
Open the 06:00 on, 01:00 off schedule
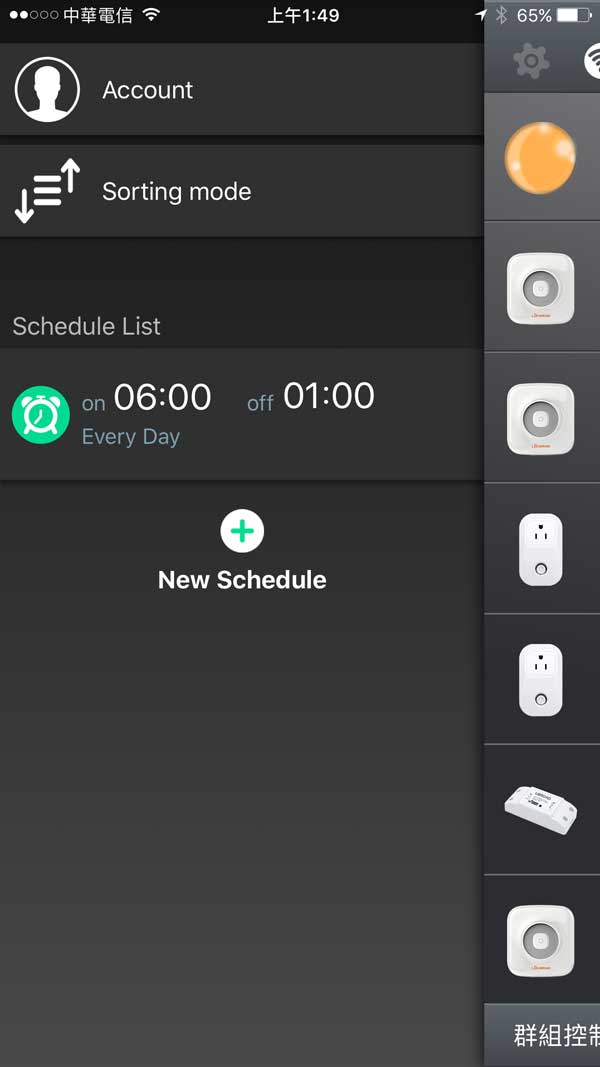click(241, 414)
